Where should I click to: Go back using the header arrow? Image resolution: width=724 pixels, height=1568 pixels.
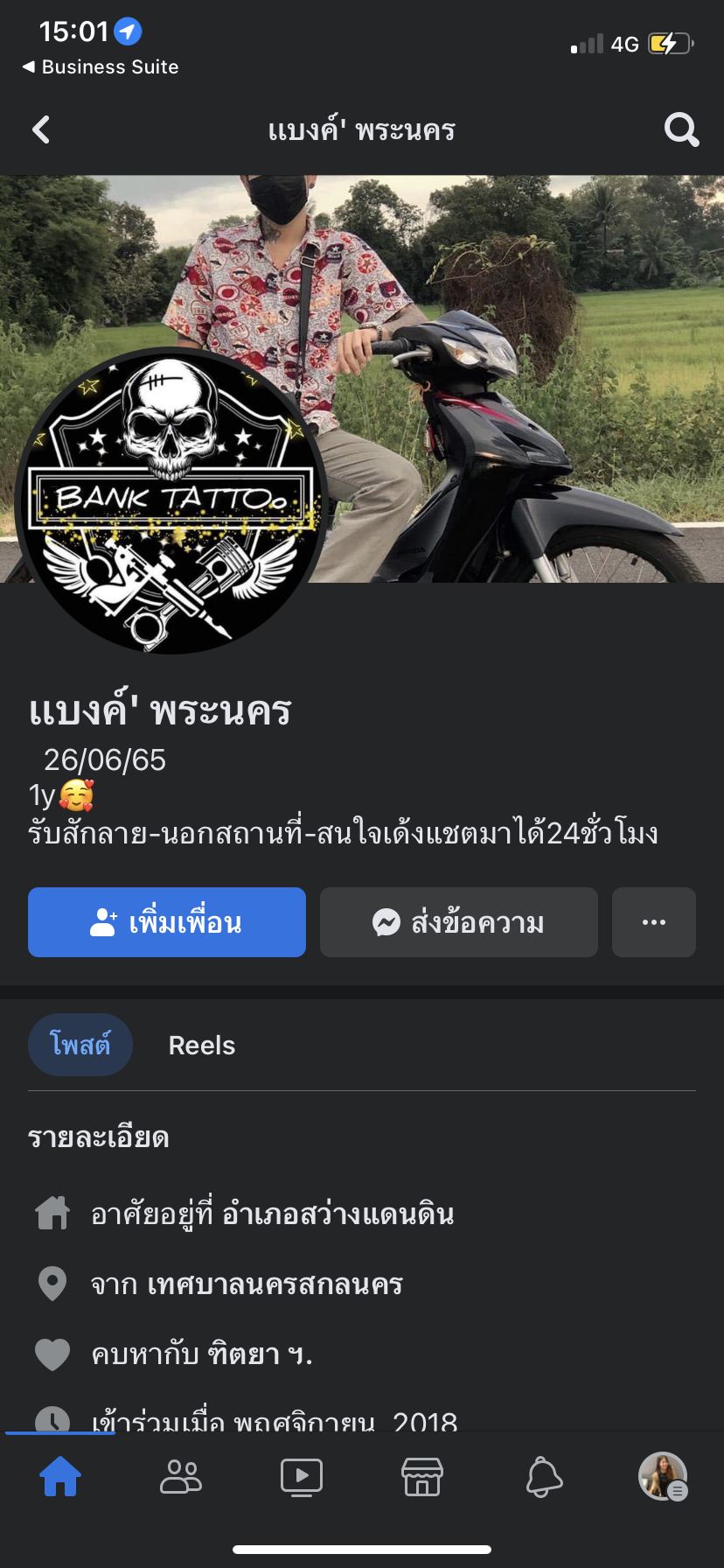click(x=41, y=130)
